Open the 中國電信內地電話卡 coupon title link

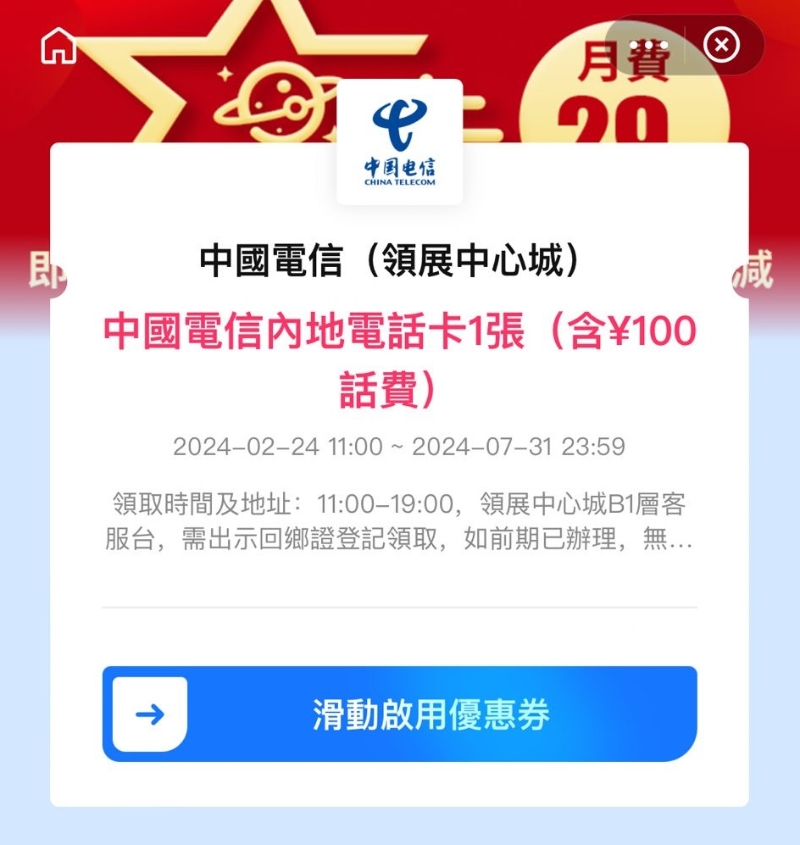pyautogui.click(x=399, y=353)
